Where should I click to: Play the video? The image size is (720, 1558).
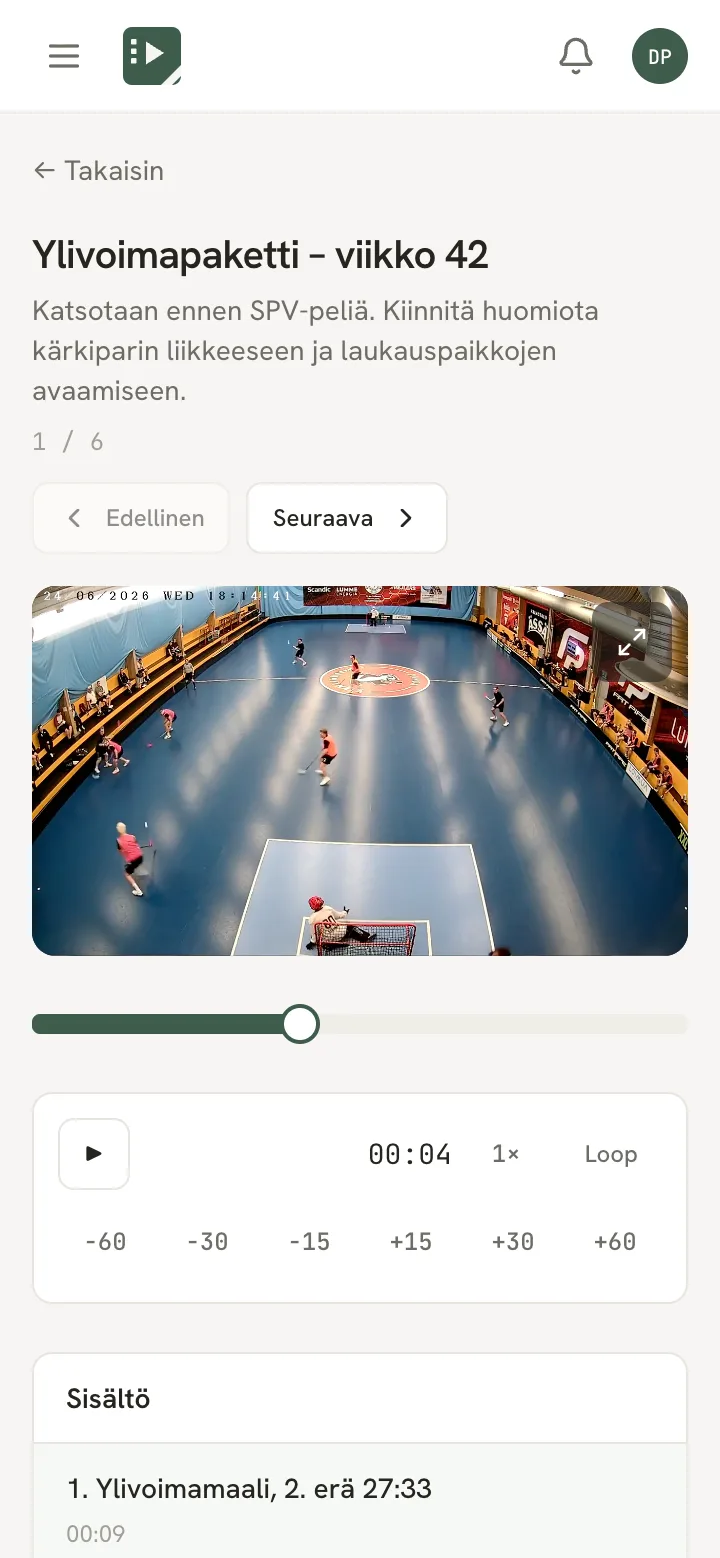click(x=94, y=1154)
